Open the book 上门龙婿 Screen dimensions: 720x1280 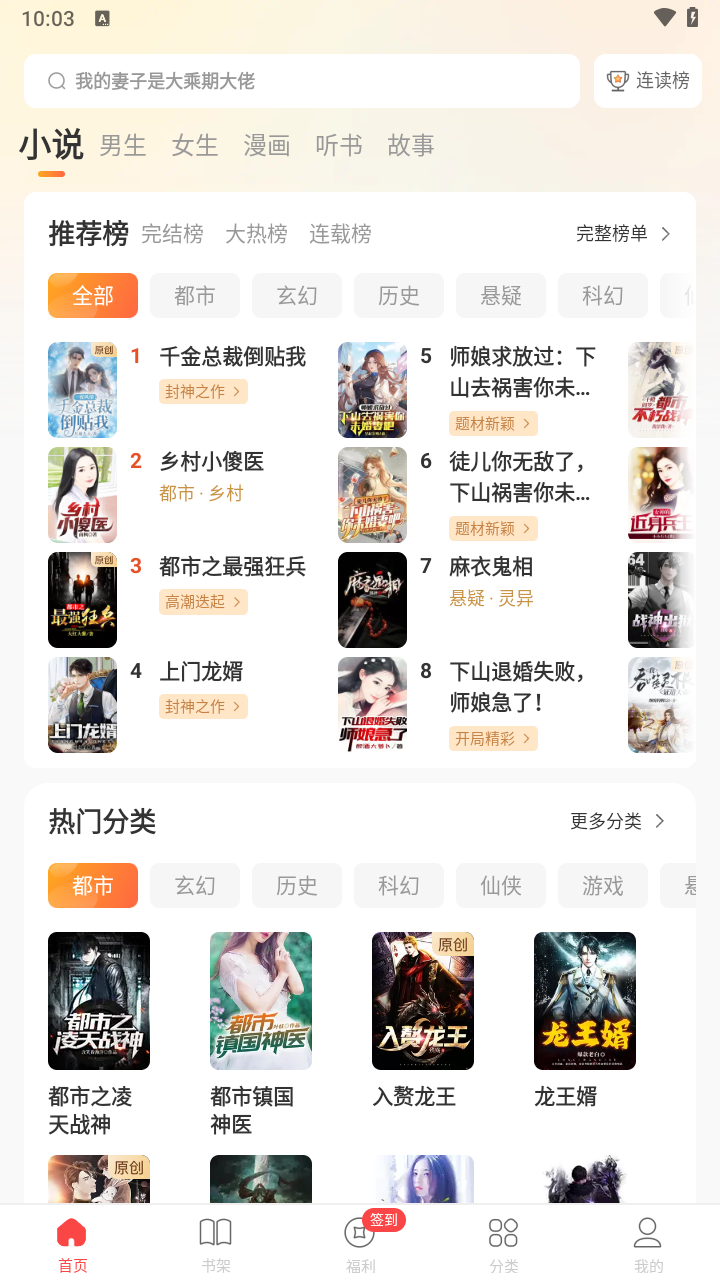point(201,672)
